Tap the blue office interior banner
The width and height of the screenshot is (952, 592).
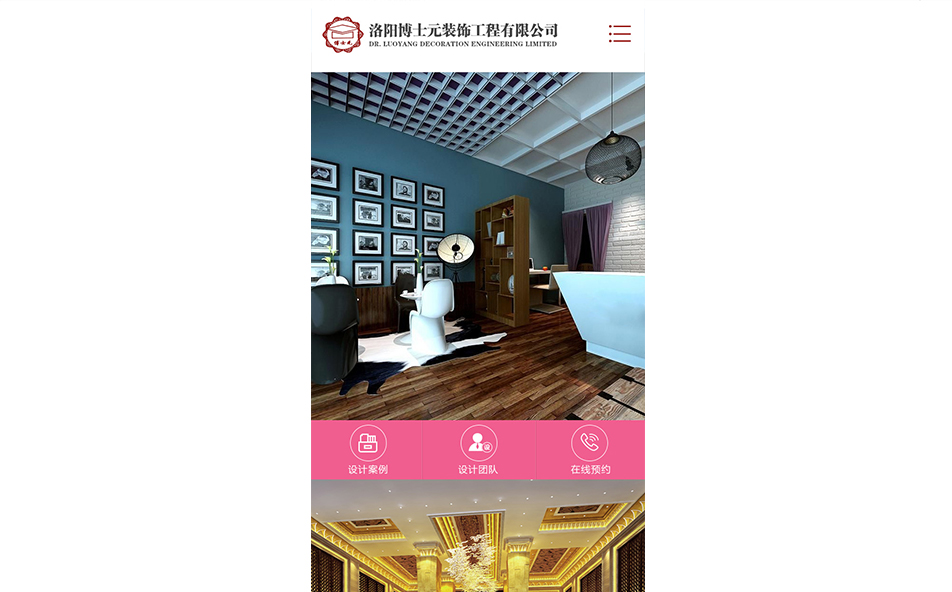click(x=478, y=245)
